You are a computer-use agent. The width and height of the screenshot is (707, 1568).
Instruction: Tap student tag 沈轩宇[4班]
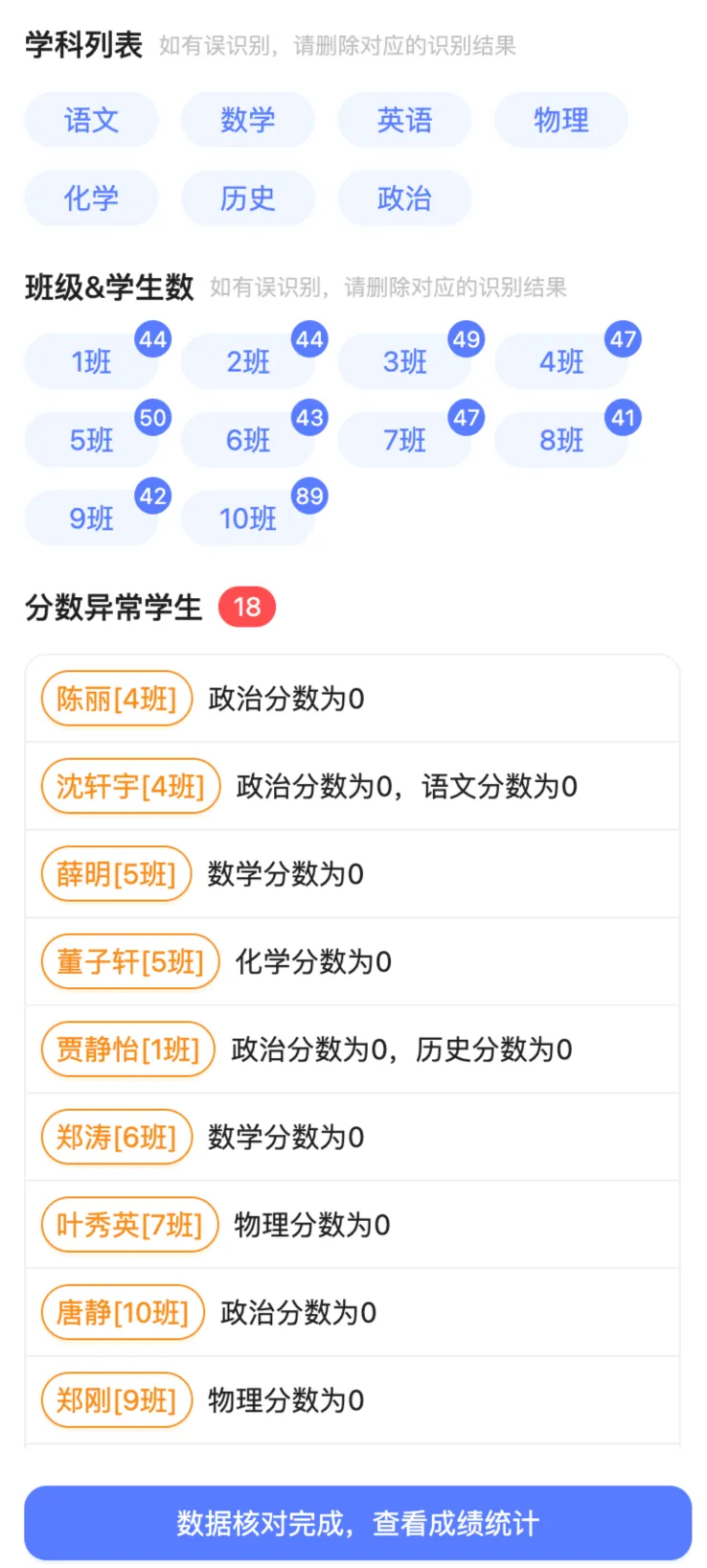tap(130, 787)
